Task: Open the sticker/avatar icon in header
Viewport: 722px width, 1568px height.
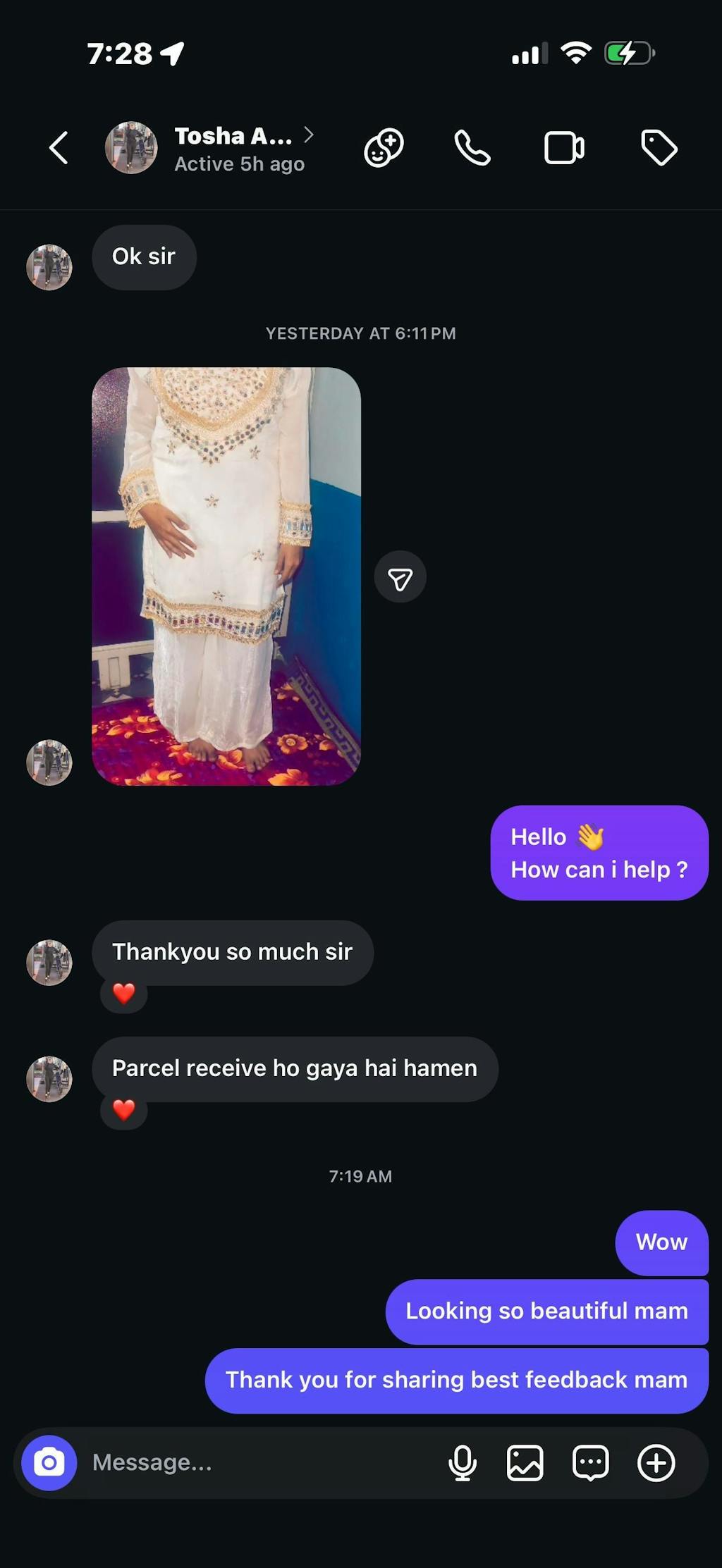Action: 384,148
